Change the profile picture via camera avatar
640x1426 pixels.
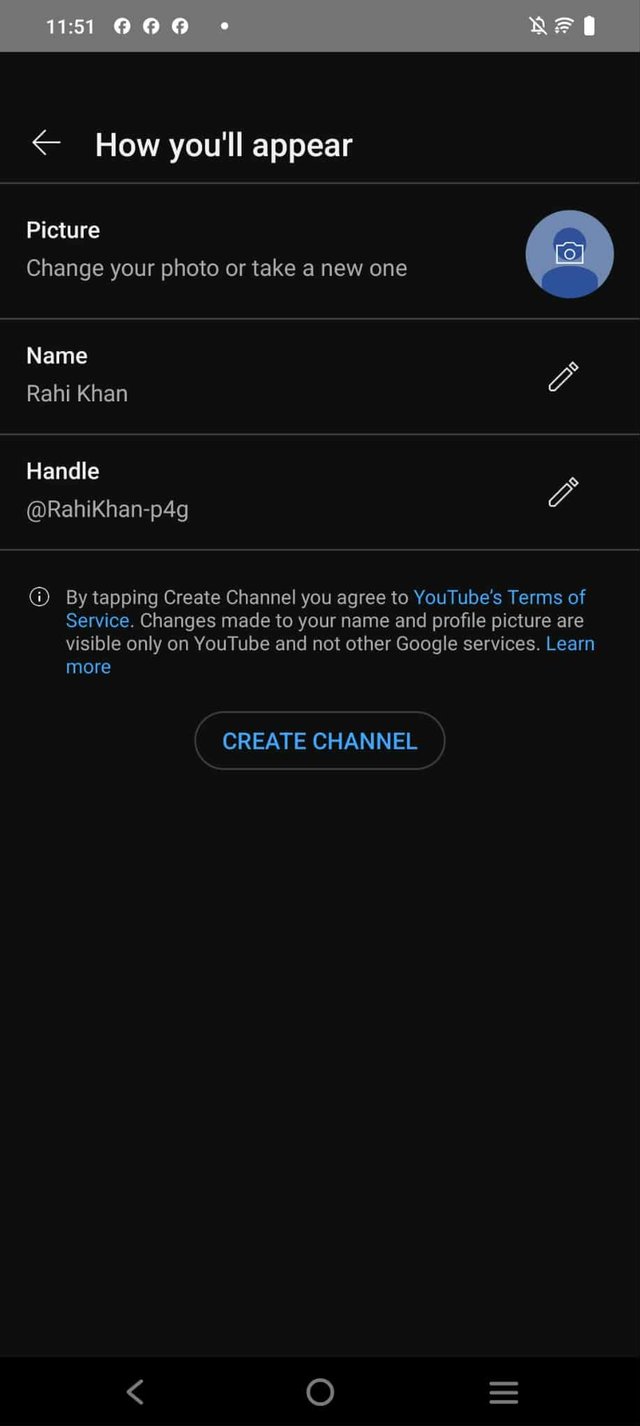[569, 254]
